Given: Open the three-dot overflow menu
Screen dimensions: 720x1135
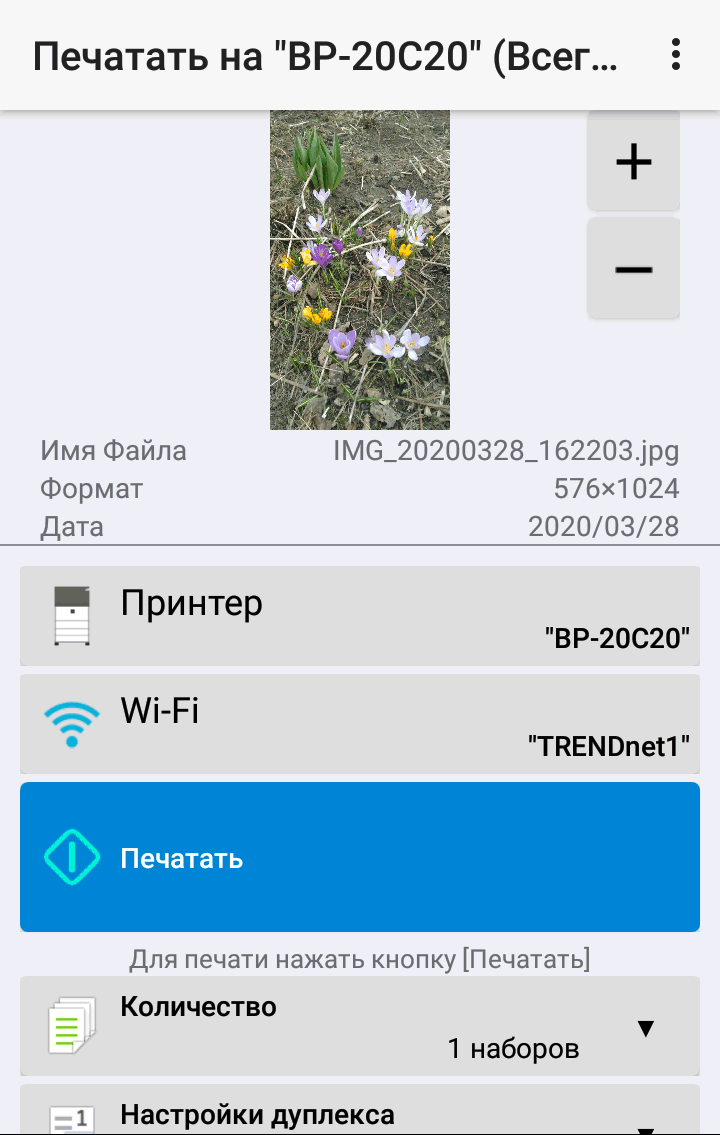Looking at the screenshot, I should [677, 54].
